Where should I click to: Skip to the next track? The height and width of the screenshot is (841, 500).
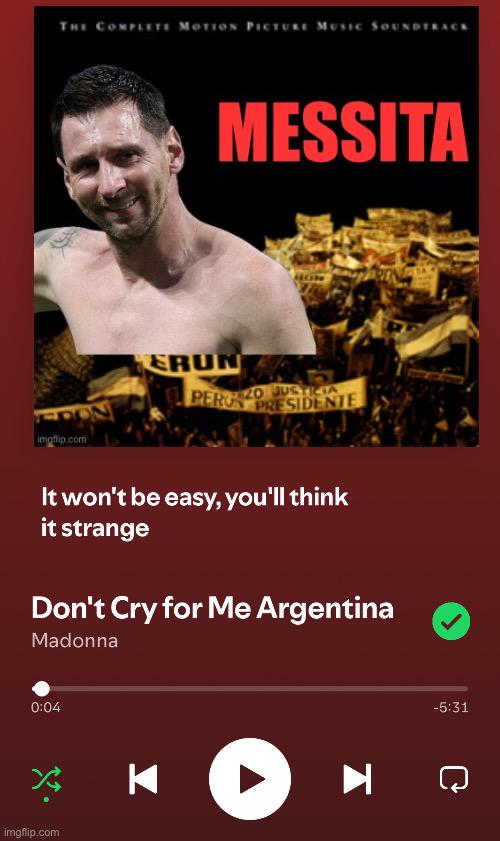pos(357,779)
